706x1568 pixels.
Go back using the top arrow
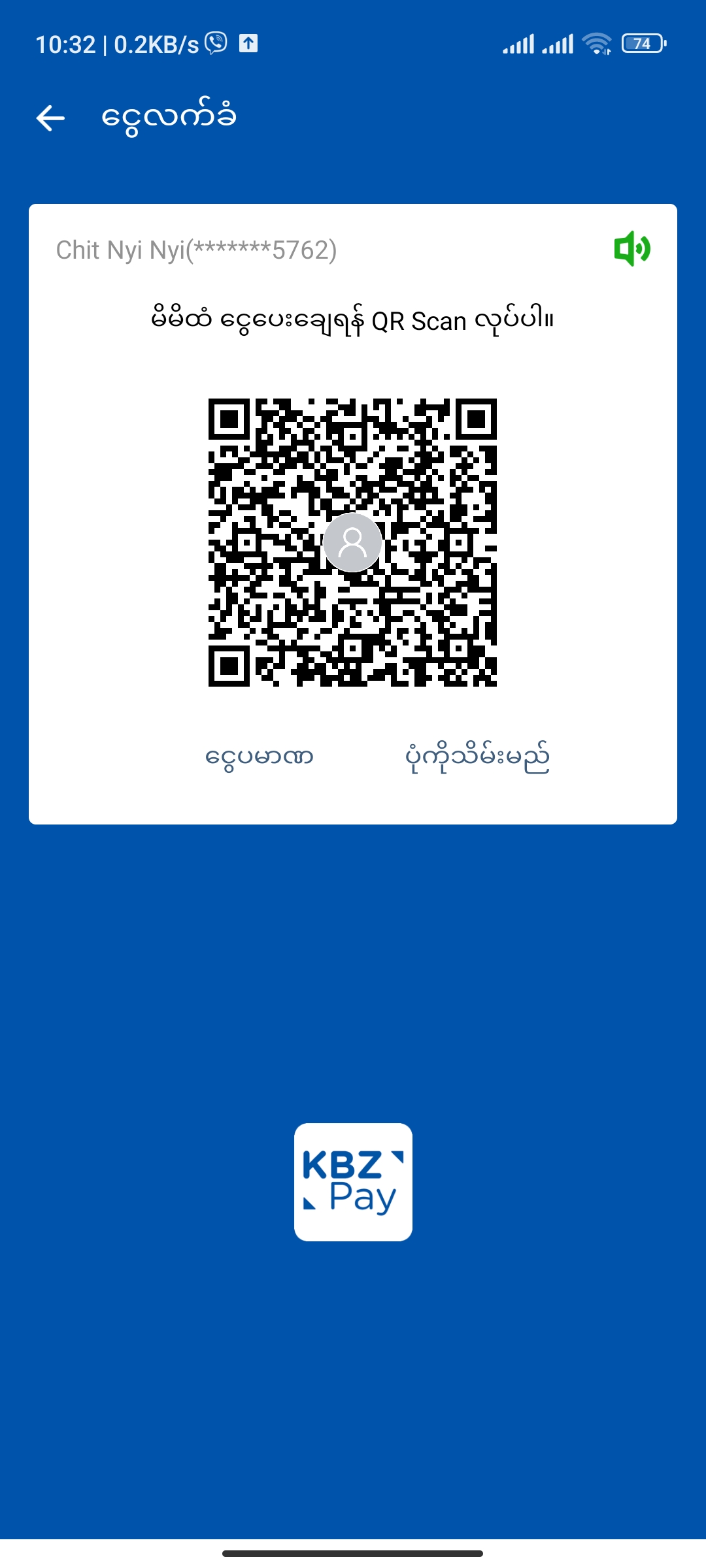(x=50, y=118)
